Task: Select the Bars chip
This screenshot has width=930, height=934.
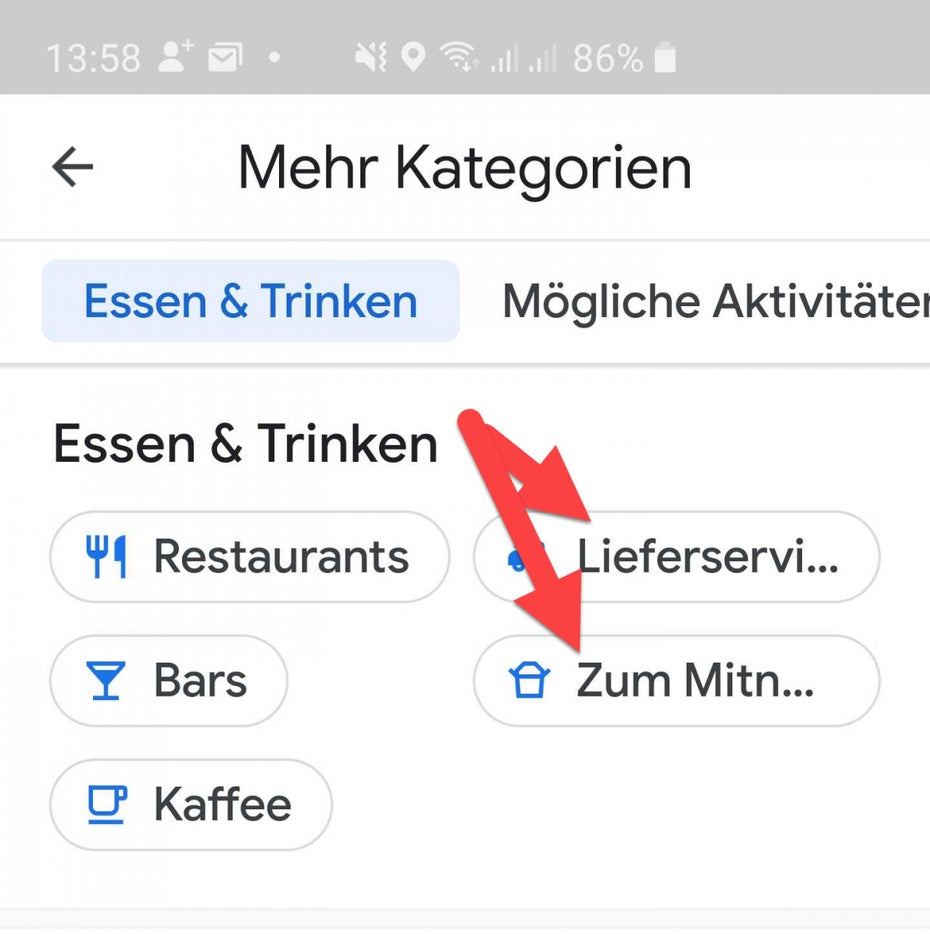Action: point(168,681)
